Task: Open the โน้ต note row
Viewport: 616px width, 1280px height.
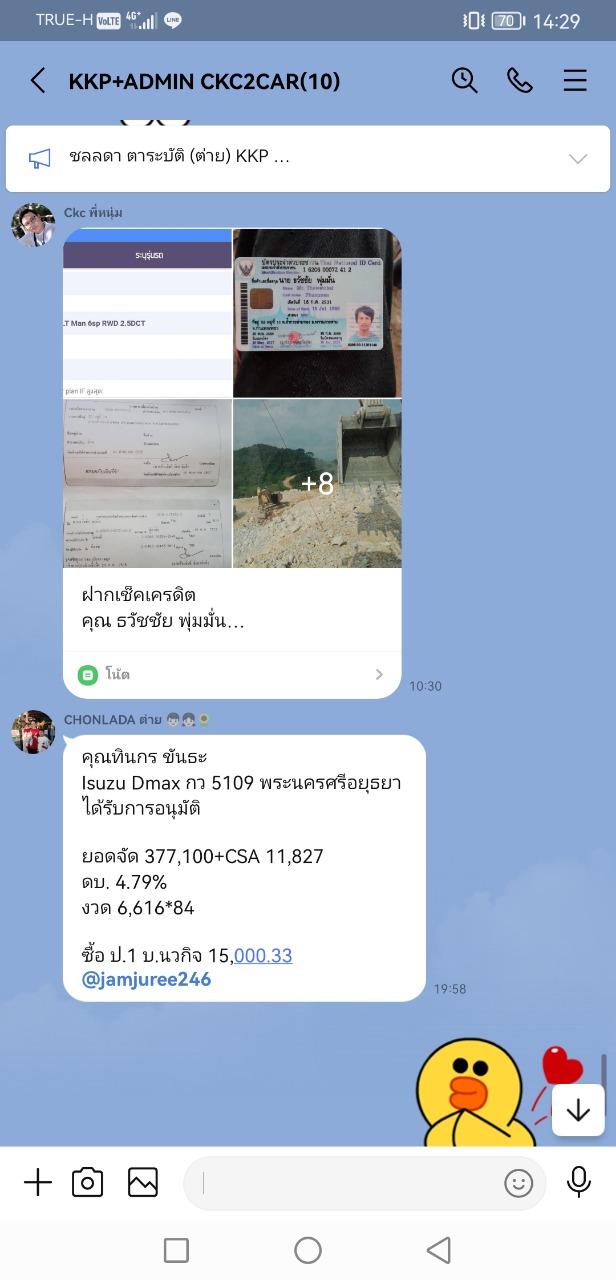Action: 232,674
